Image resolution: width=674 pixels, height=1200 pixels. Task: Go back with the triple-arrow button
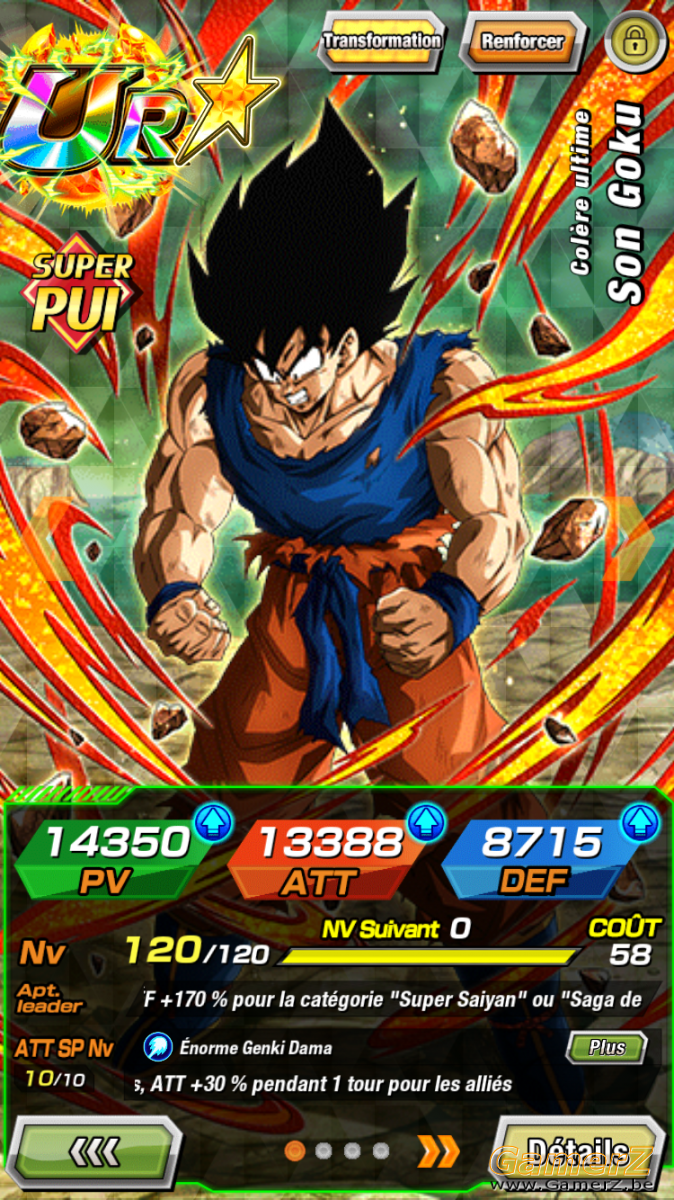97,1151
